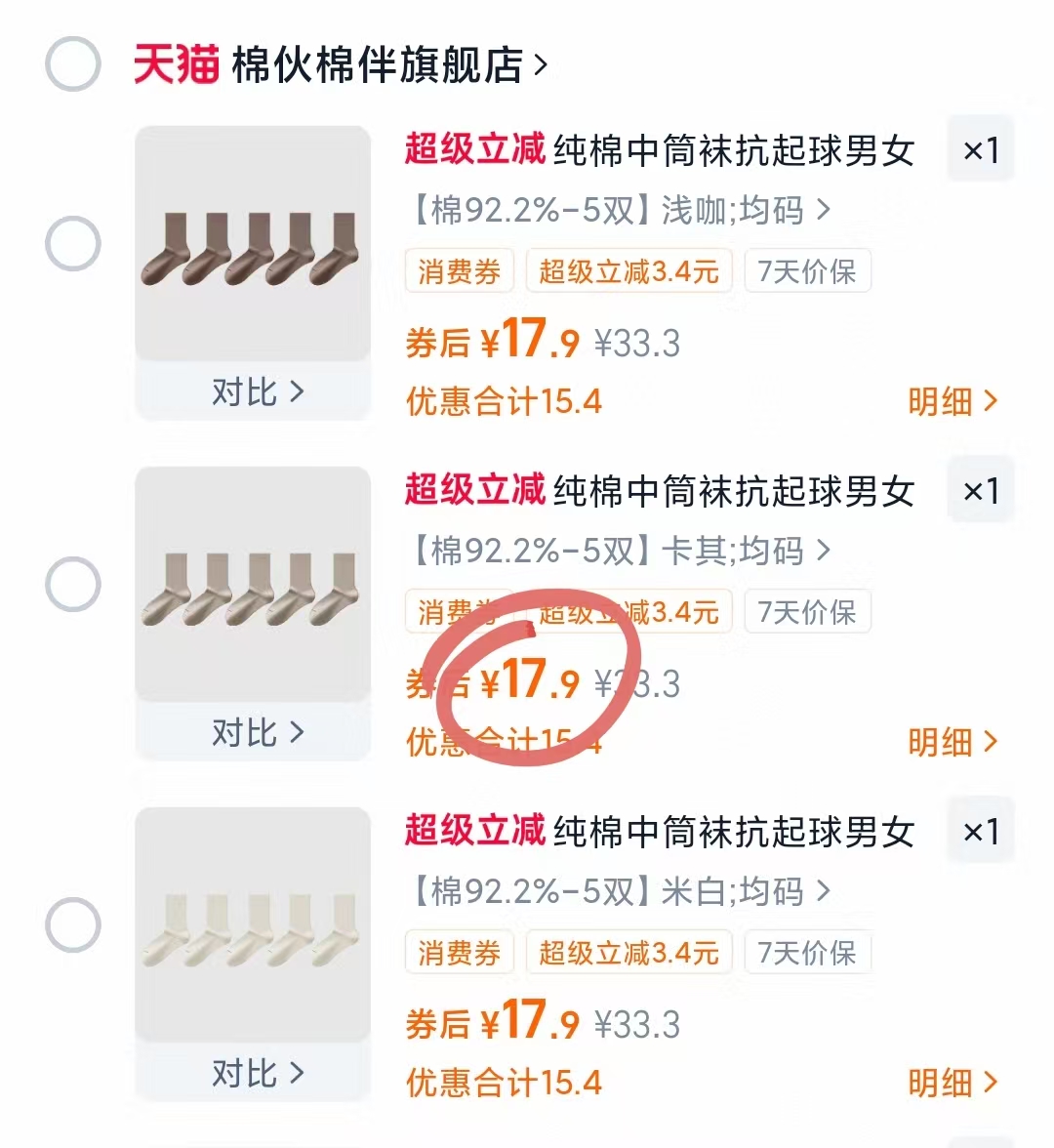1054x1148 pixels.
Task: Select the store-level checkbox circle
Action: point(72,64)
